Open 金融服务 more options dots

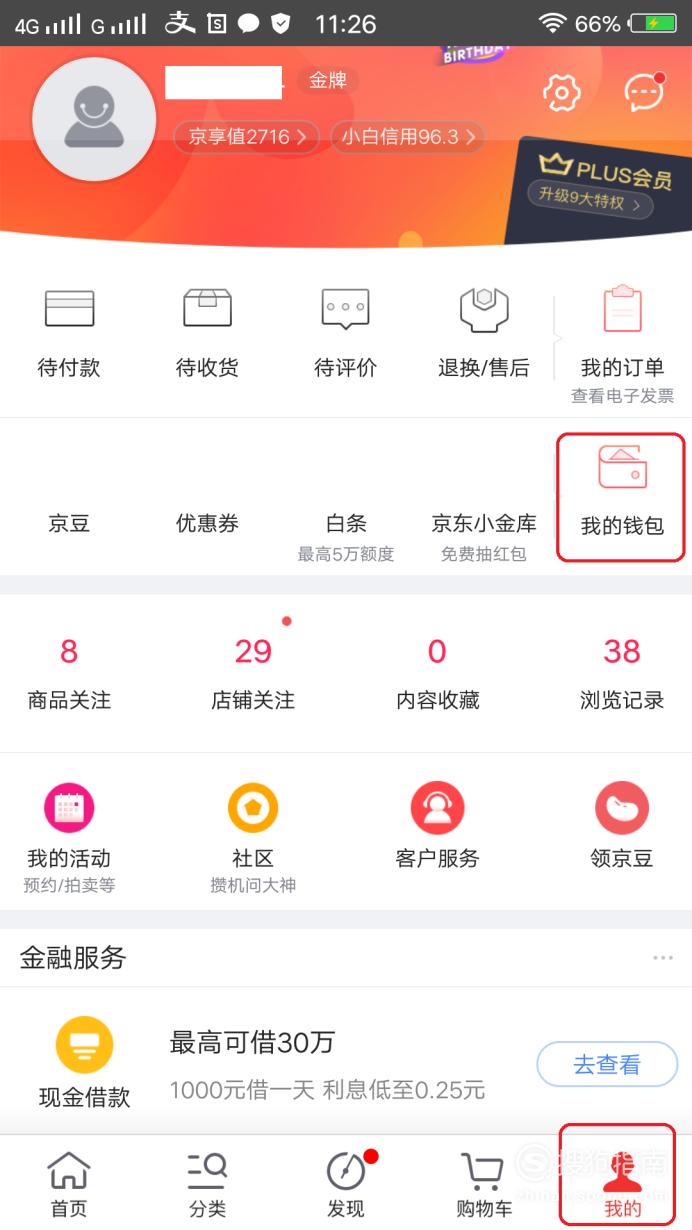[663, 958]
